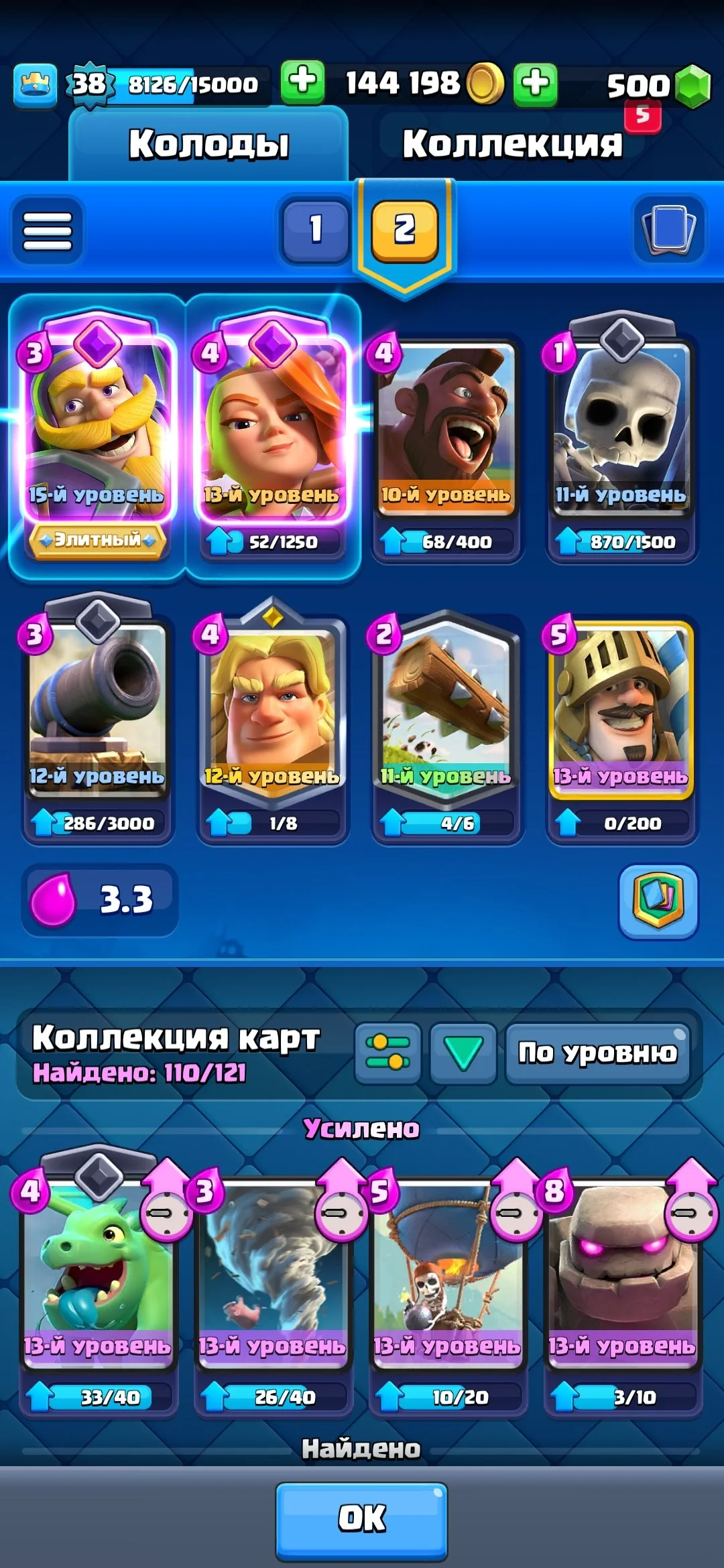The image size is (724, 1568).
Task: Select the Skeletons card, 11-й уровень
Action: [621, 429]
